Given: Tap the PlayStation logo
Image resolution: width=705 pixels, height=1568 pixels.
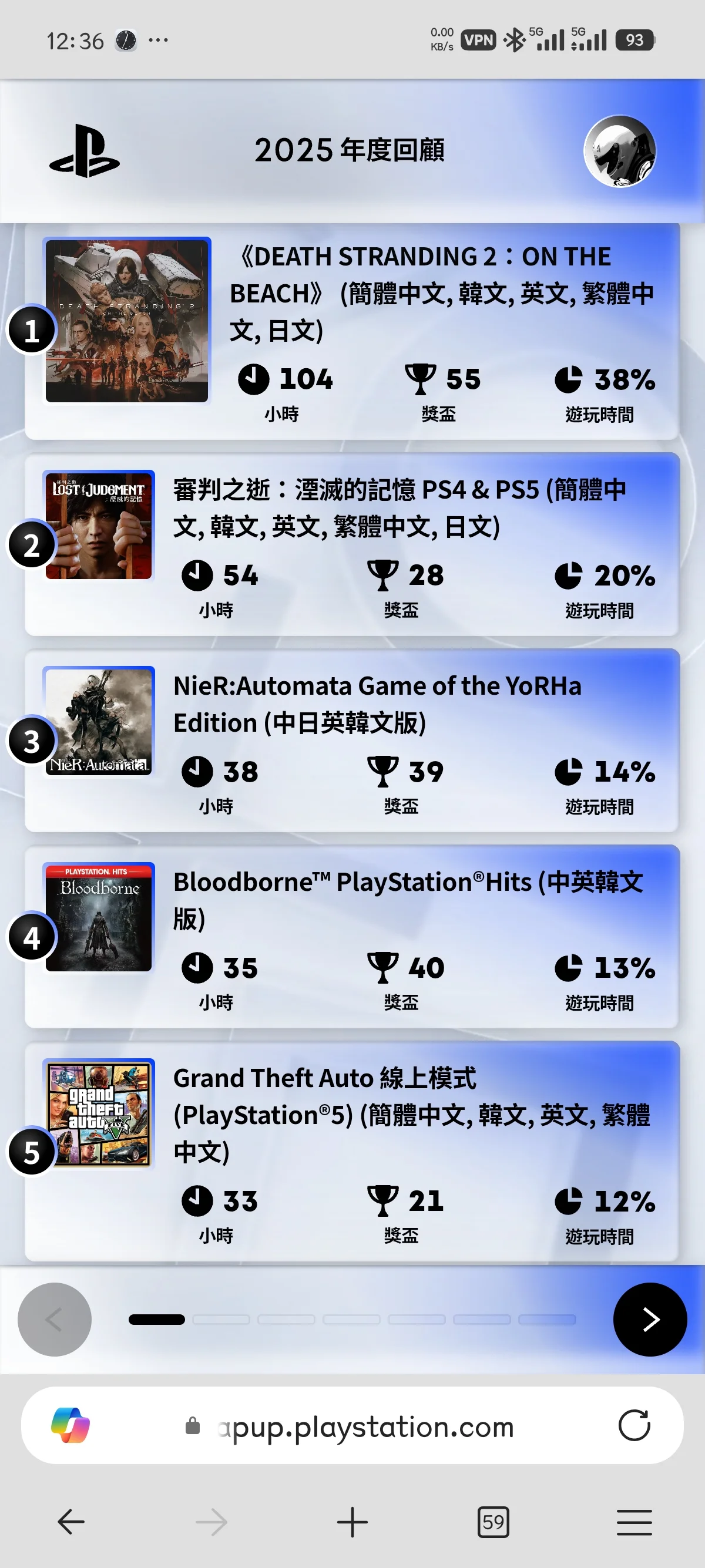Looking at the screenshot, I should [85, 151].
